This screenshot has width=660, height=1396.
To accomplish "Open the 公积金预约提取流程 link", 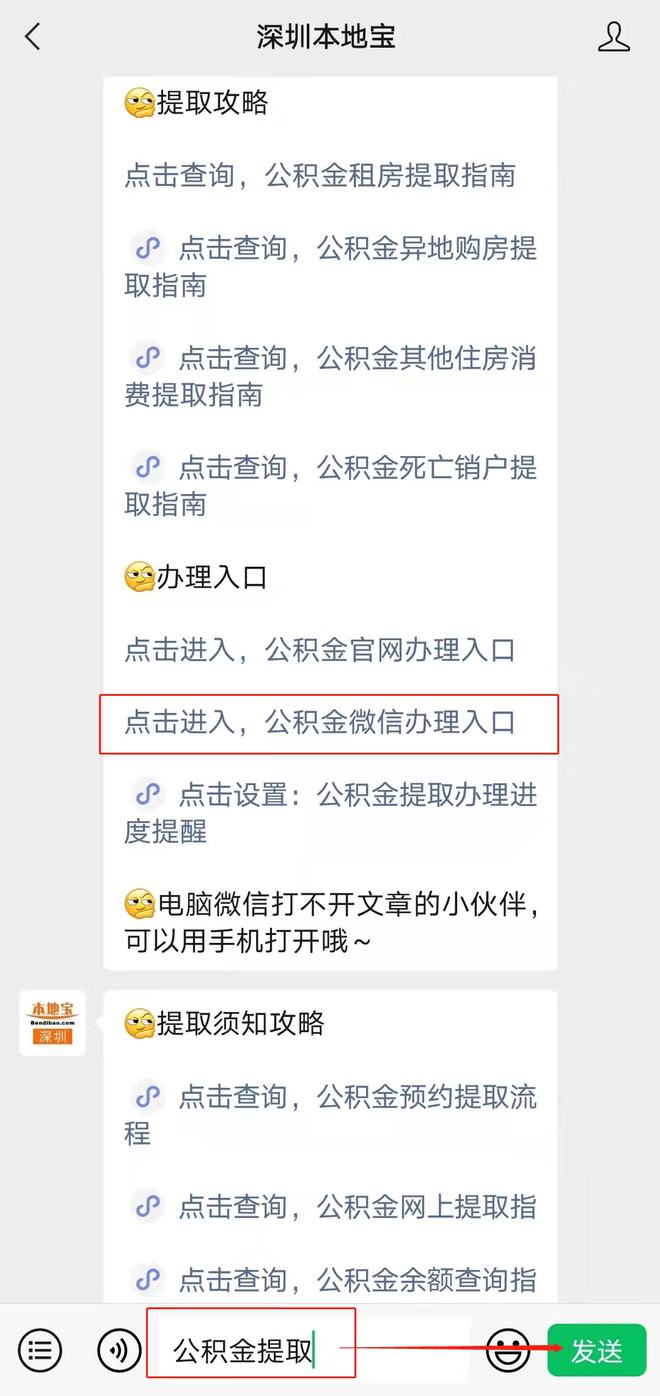I will coord(331,1115).
